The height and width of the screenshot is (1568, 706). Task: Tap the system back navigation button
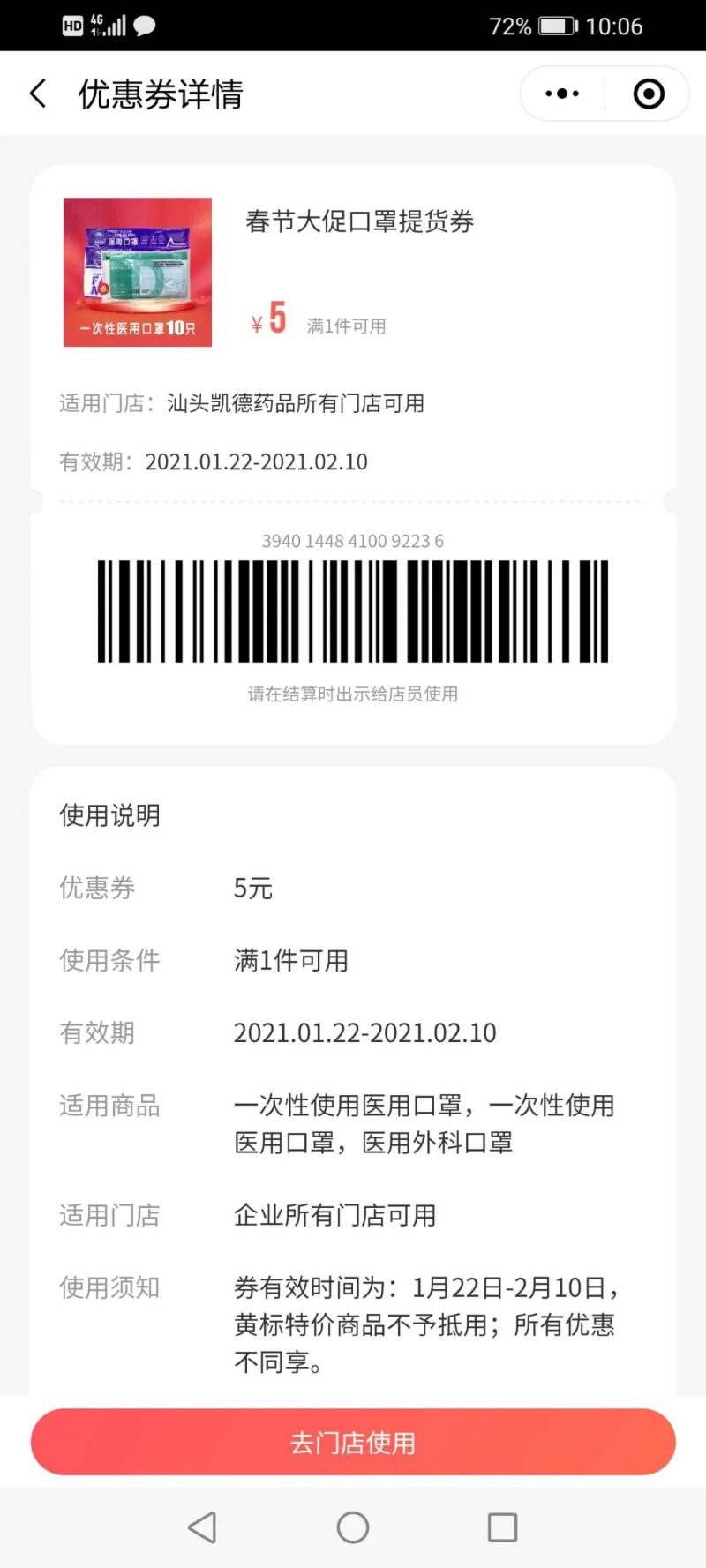pyautogui.click(x=202, y=1527)
